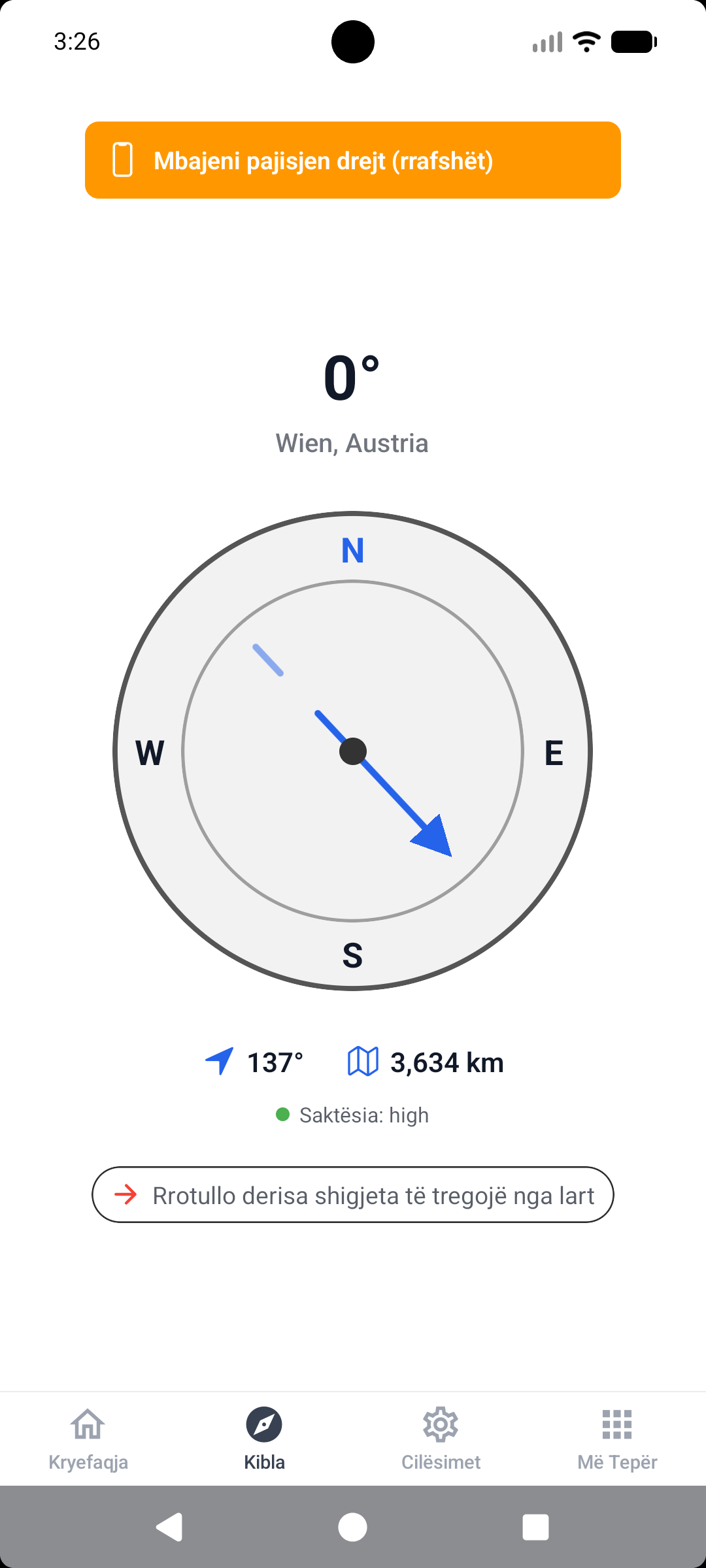The height and width of the screenshot is (1568, 706).
Task: Select the Kibla compass tab
Action: pos(264,1437)
